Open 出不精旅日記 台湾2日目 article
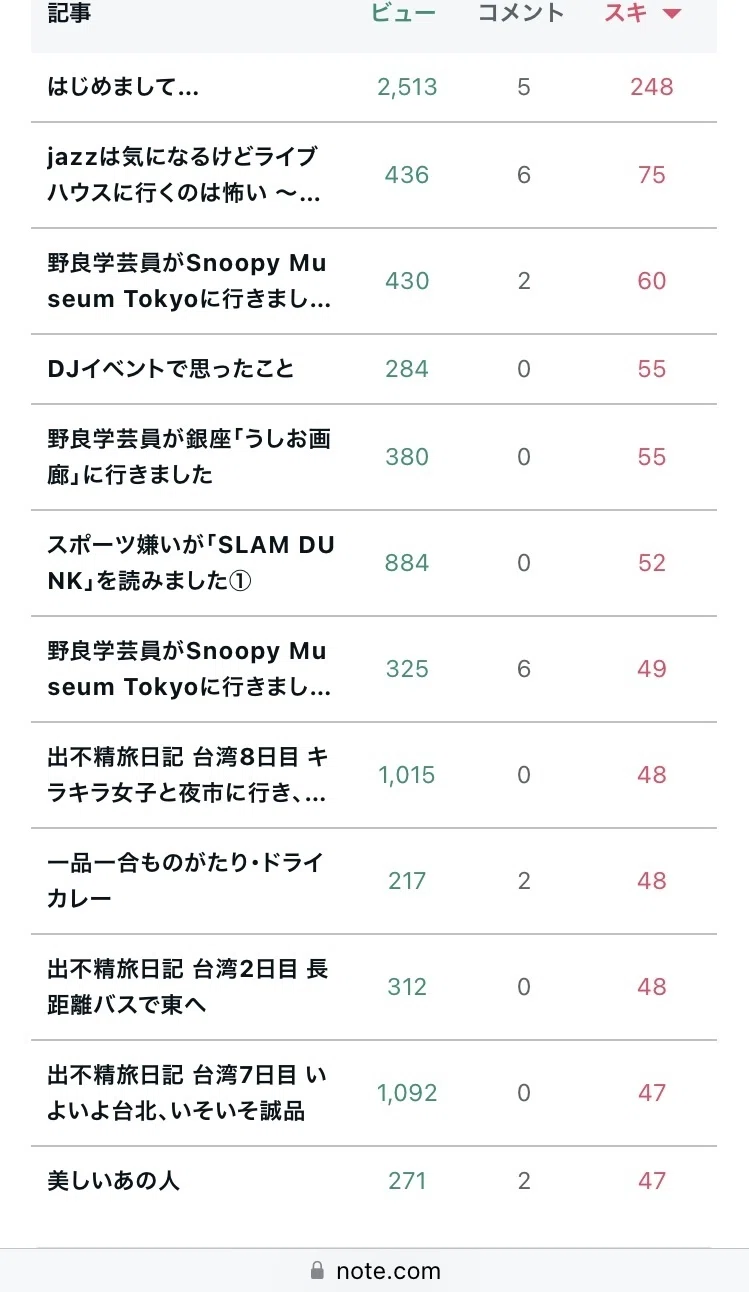 click(x=188, y=987)
